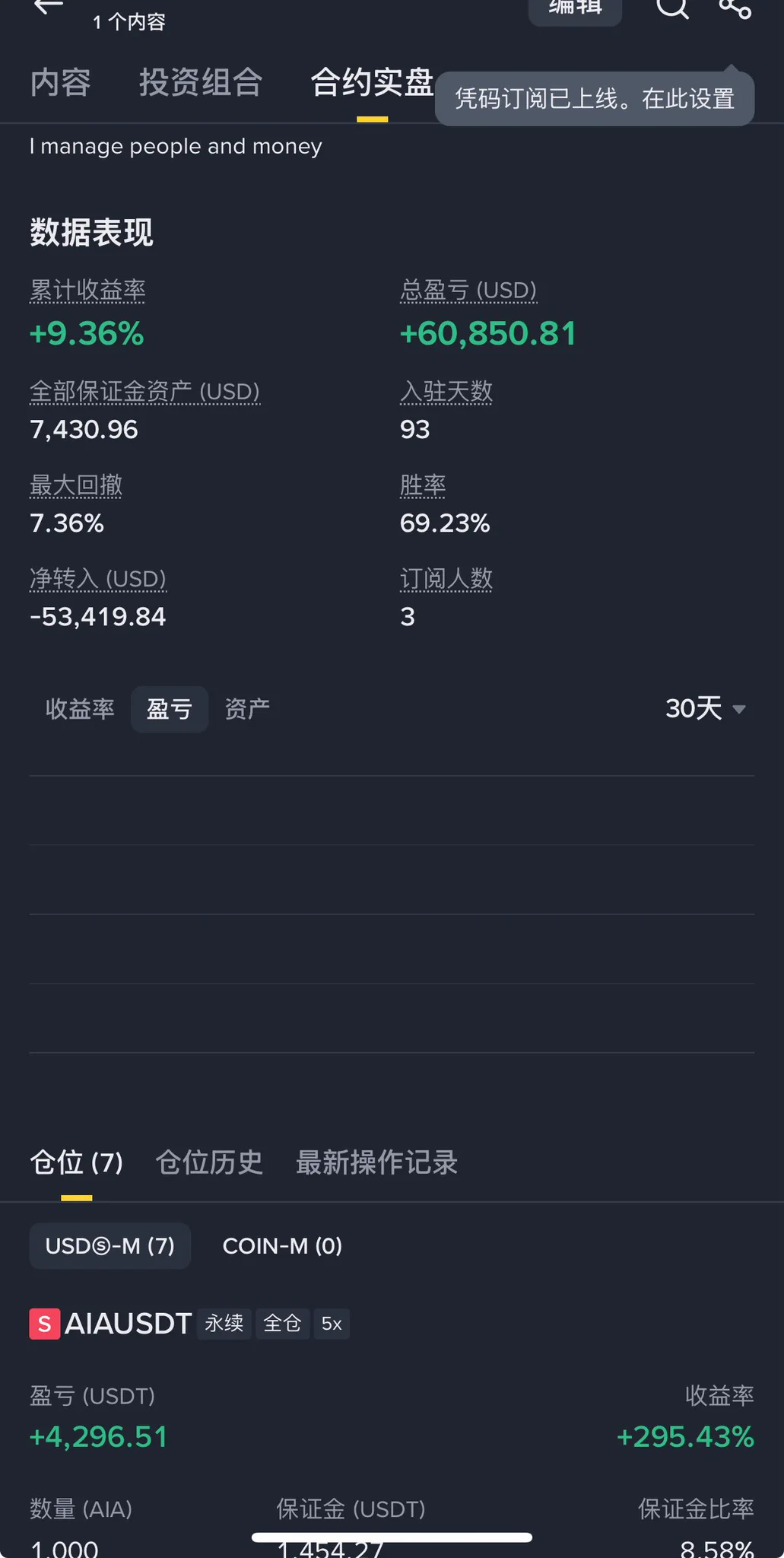Expand the 30天 time range dropdown
The height and width of the screenshot is (1558, 784).
tap(704, 709)
